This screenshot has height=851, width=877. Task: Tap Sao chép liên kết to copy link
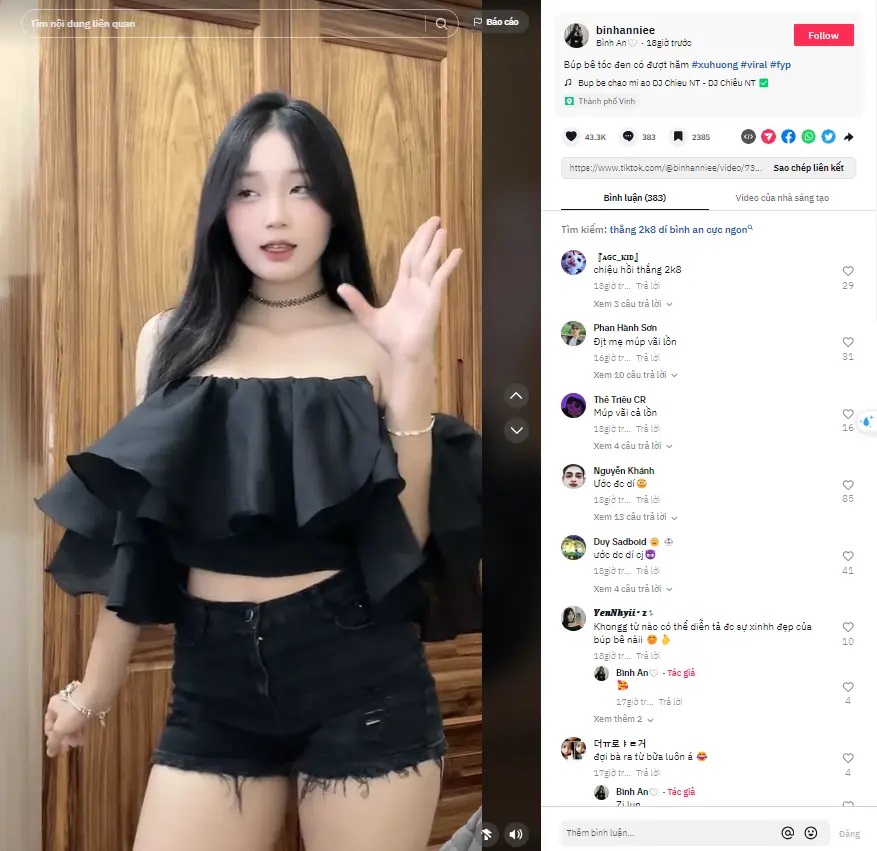click(x=808, y=168)
